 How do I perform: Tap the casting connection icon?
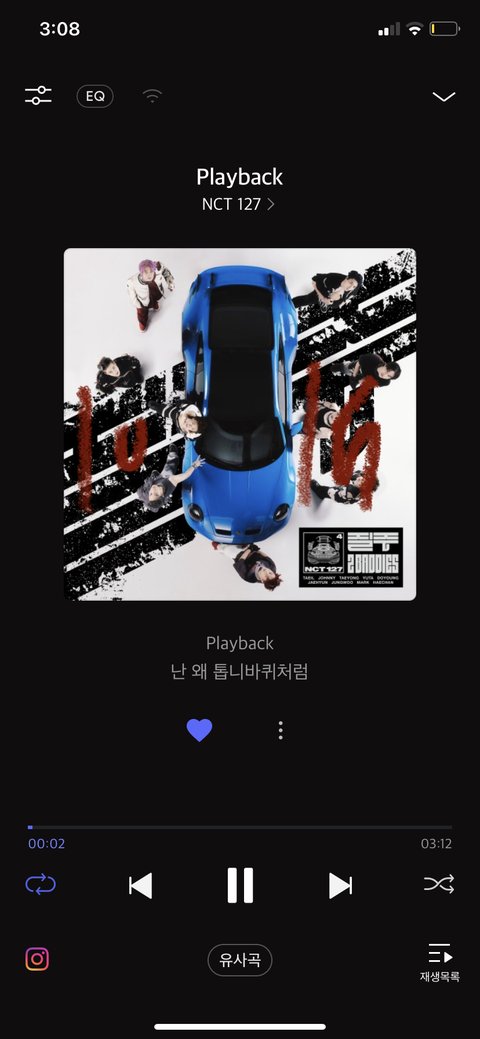[x=152, y=97]
